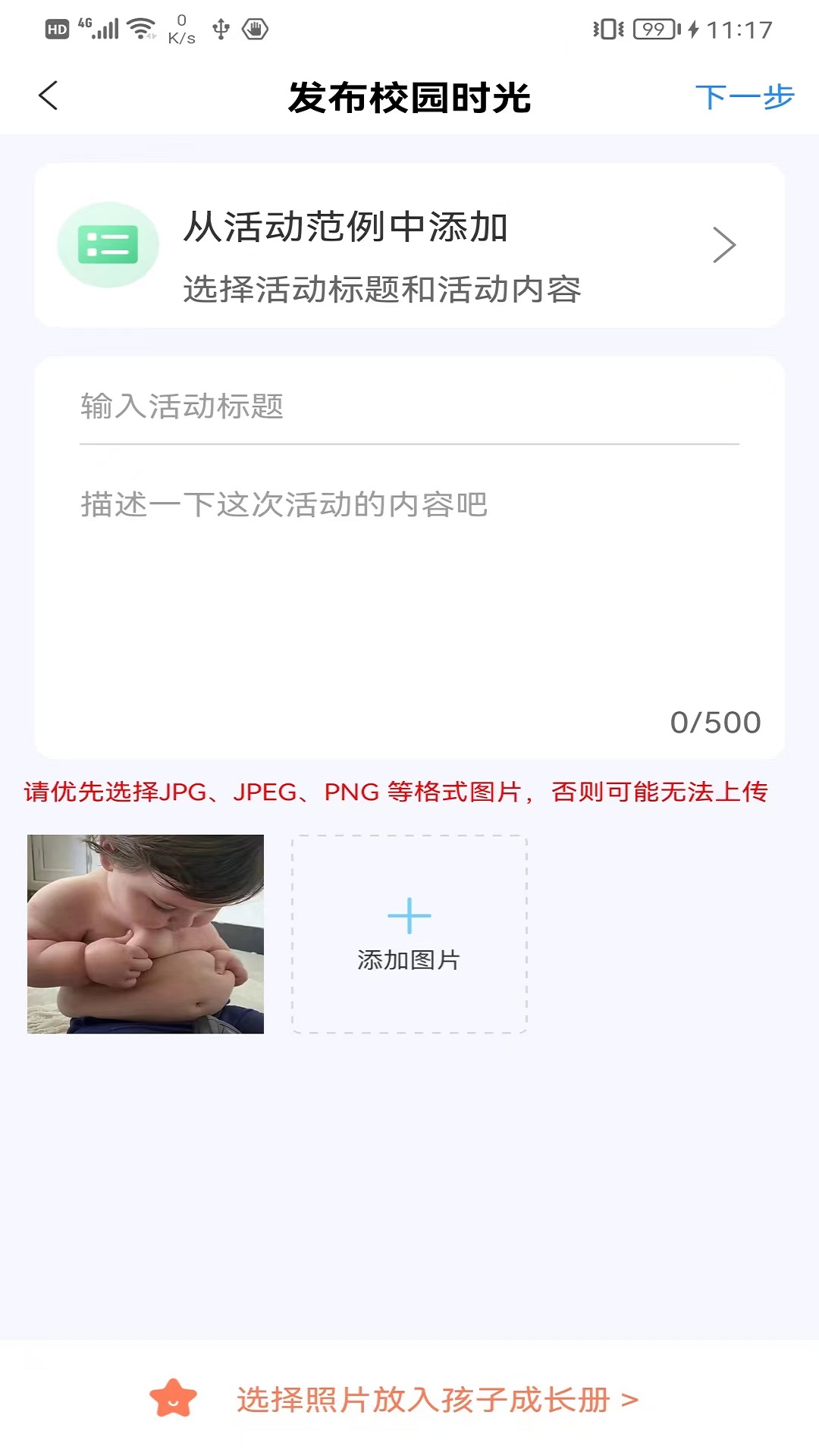The width and height of the screenshot is (819, 1456).
Task: Tap 下一步 to proceed
Action: [x=743, y=97]
